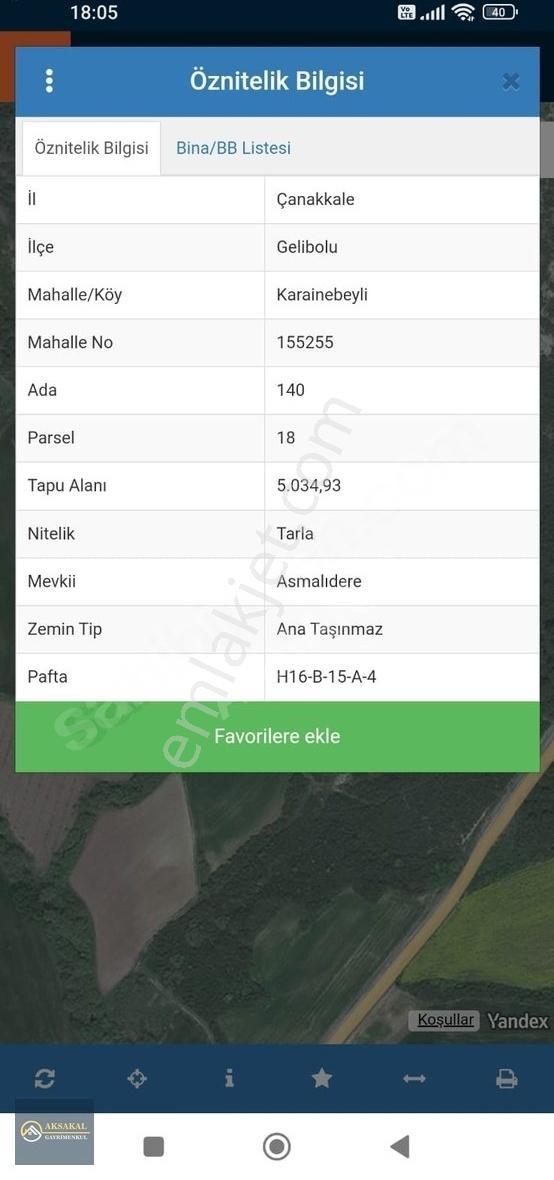Screen dimensions: 554x1180
Task: Select the Öznitelik Bilgisi tab
Action: 92,148
